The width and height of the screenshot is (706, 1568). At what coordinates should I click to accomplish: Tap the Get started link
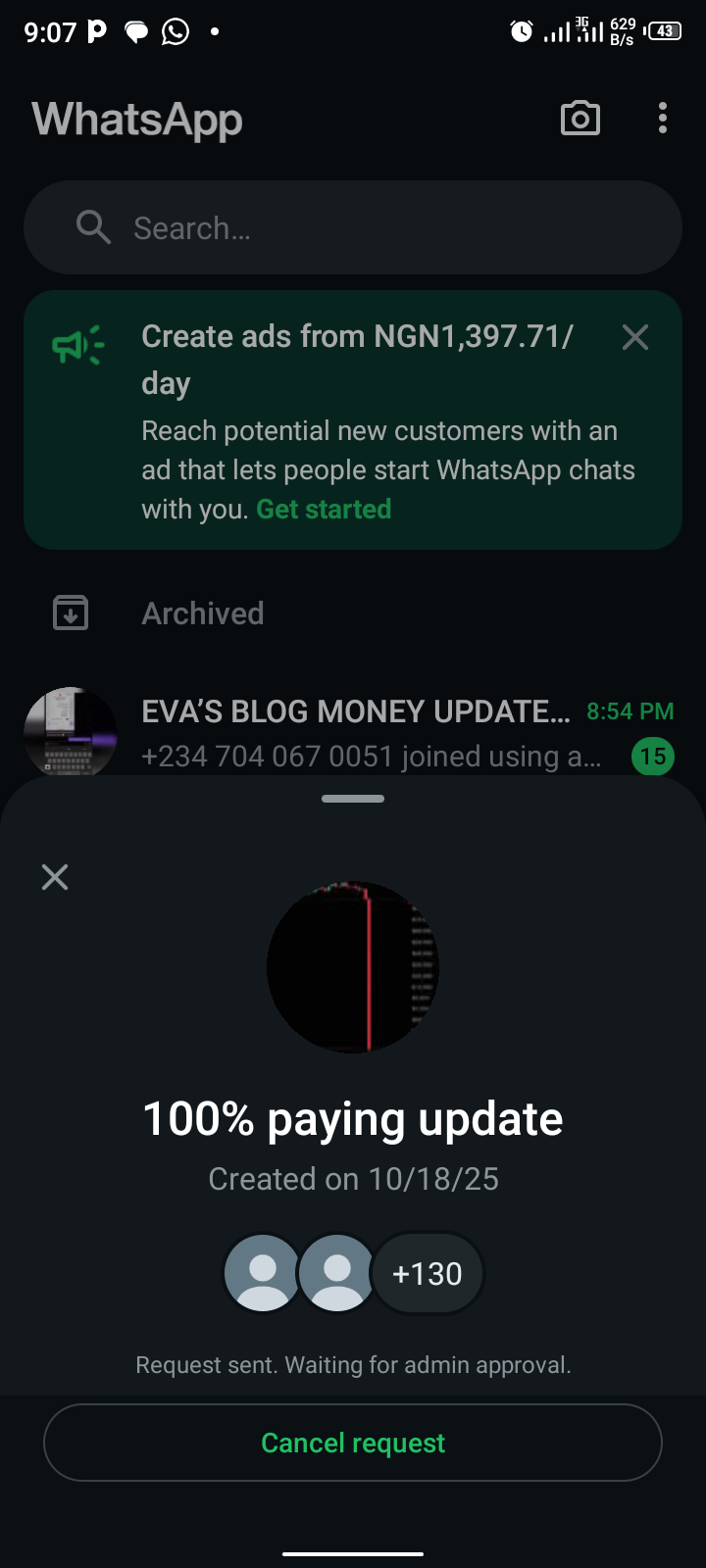324,510
